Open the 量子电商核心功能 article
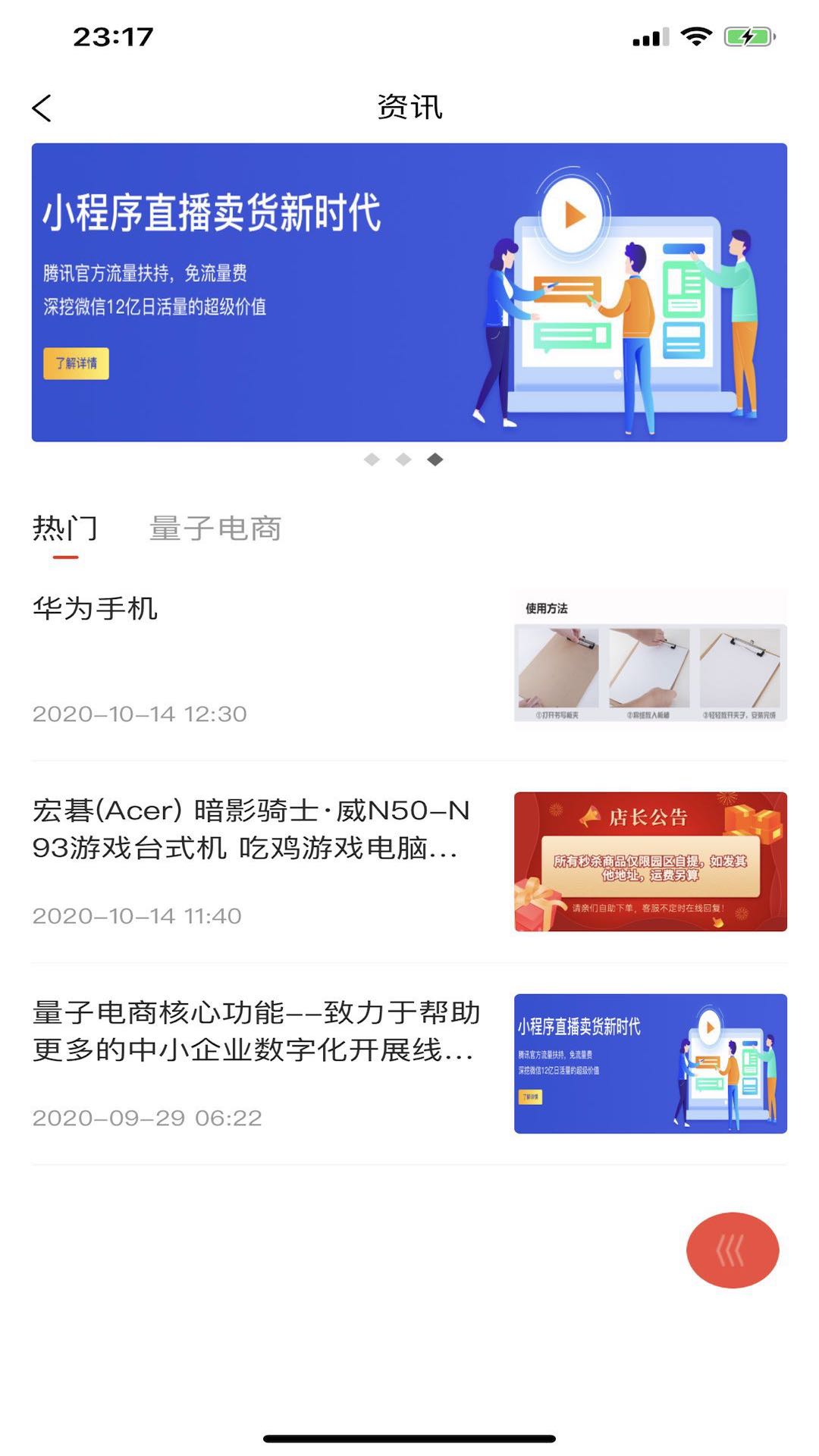The width and height of the screenshot is (819, 1456). pos(254,1031)
